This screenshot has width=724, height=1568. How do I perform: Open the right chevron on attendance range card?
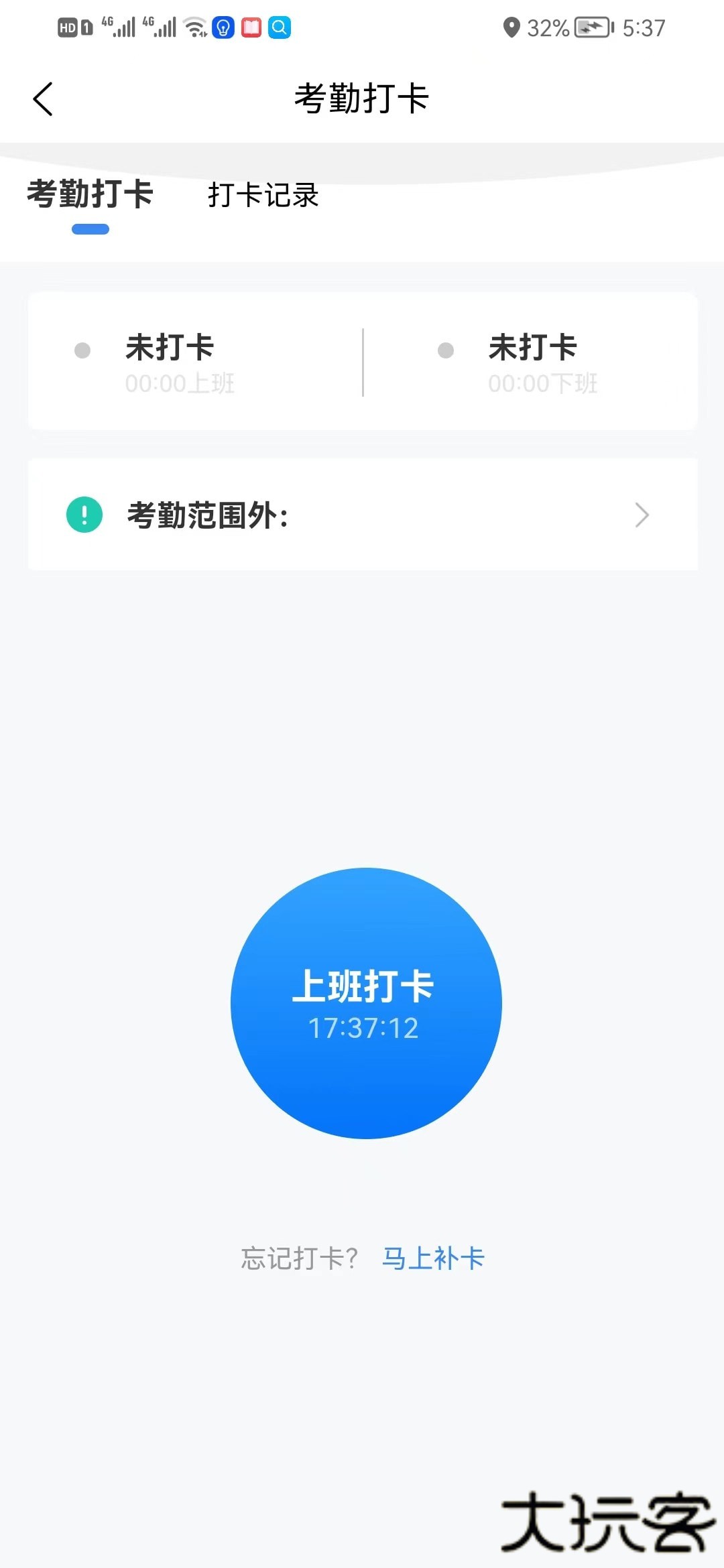tap(642, 515)
